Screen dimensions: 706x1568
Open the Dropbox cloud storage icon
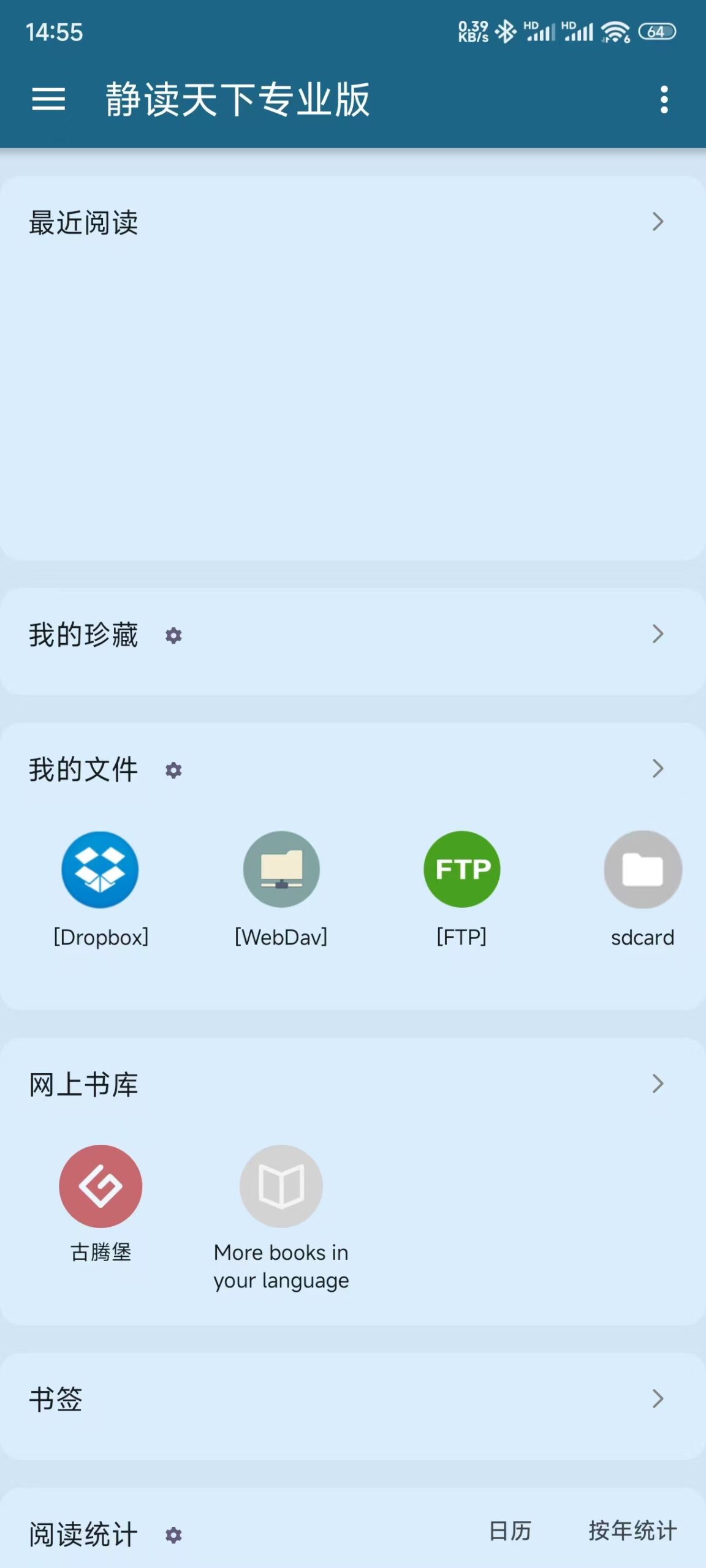99,870
